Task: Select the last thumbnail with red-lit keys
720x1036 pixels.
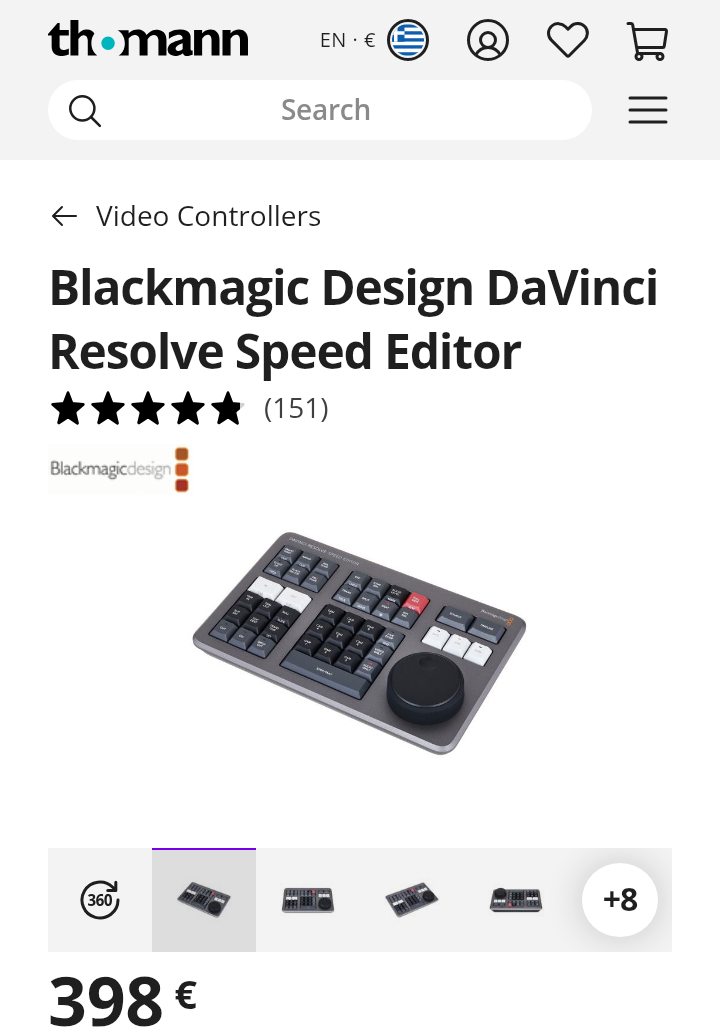Action: point(516,900)
